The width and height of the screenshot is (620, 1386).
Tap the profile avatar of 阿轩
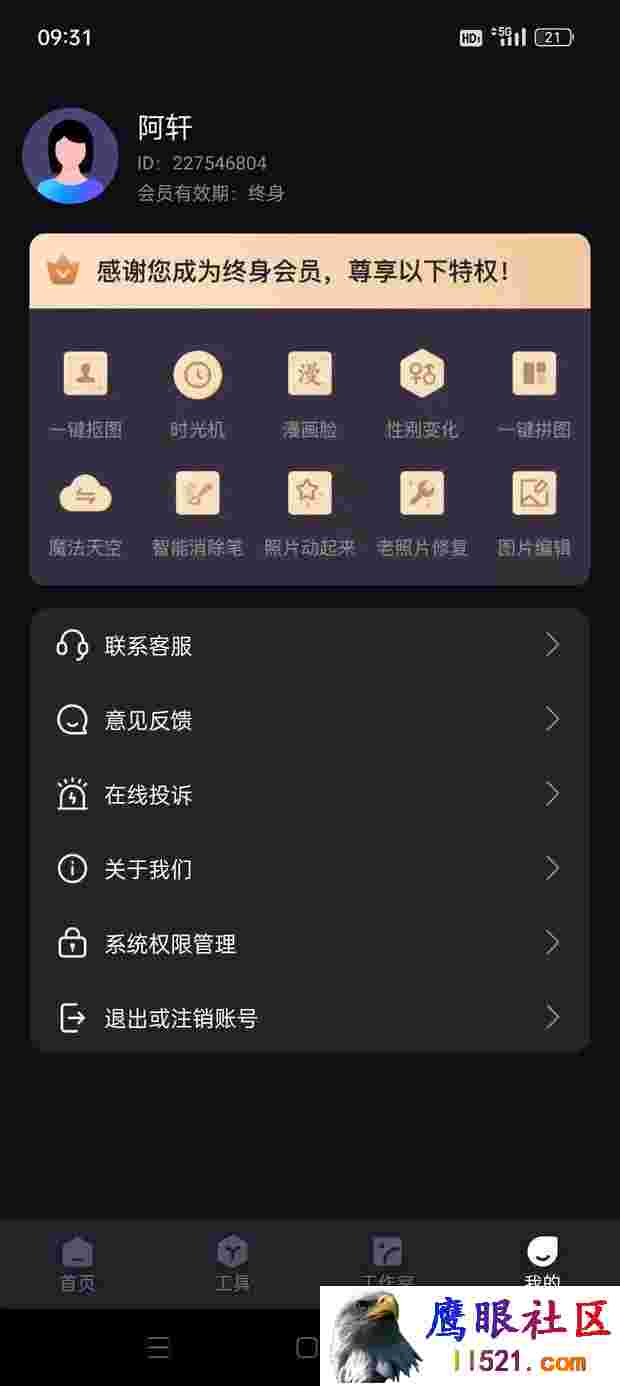coord(70,156)
